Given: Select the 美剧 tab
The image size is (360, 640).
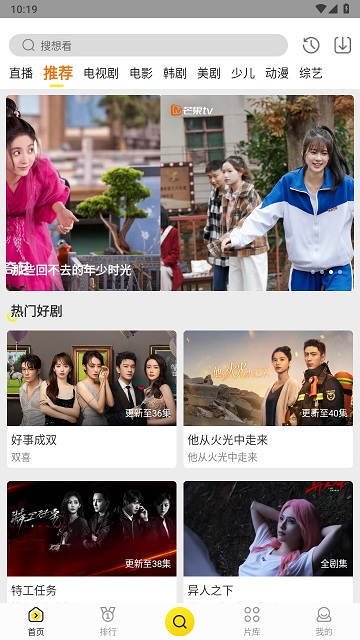Looking at the screenshot, I should 209,73.
